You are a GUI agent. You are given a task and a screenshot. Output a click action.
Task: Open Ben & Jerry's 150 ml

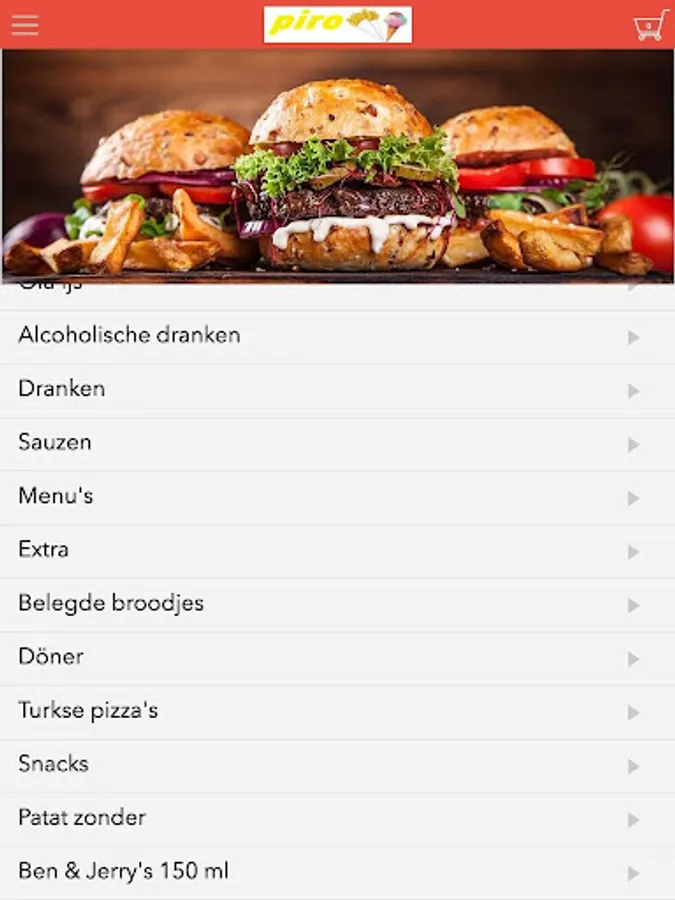(337, 872)
